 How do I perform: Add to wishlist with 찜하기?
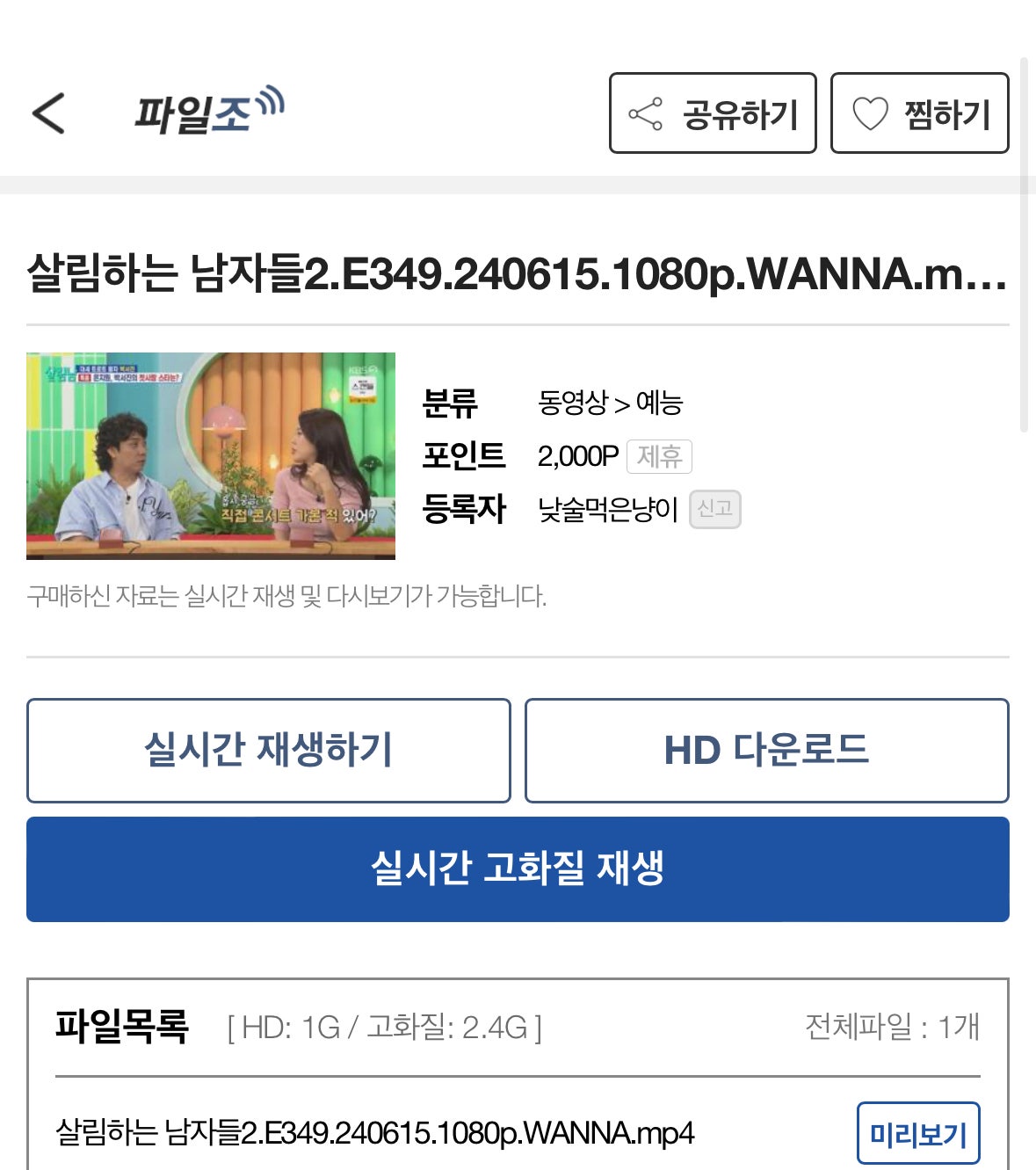(x=919, y=113)
